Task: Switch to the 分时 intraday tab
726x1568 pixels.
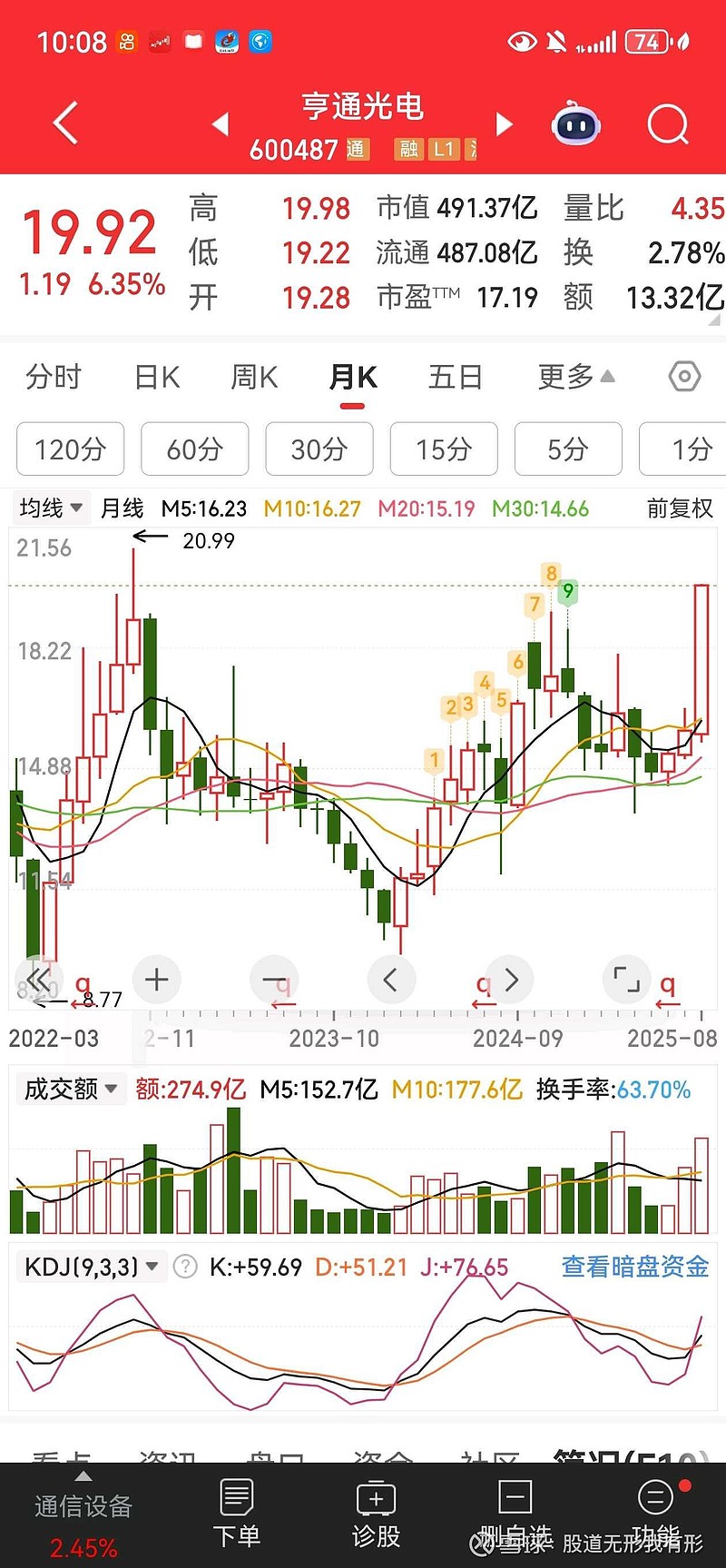Action: (x=53, y=376)
